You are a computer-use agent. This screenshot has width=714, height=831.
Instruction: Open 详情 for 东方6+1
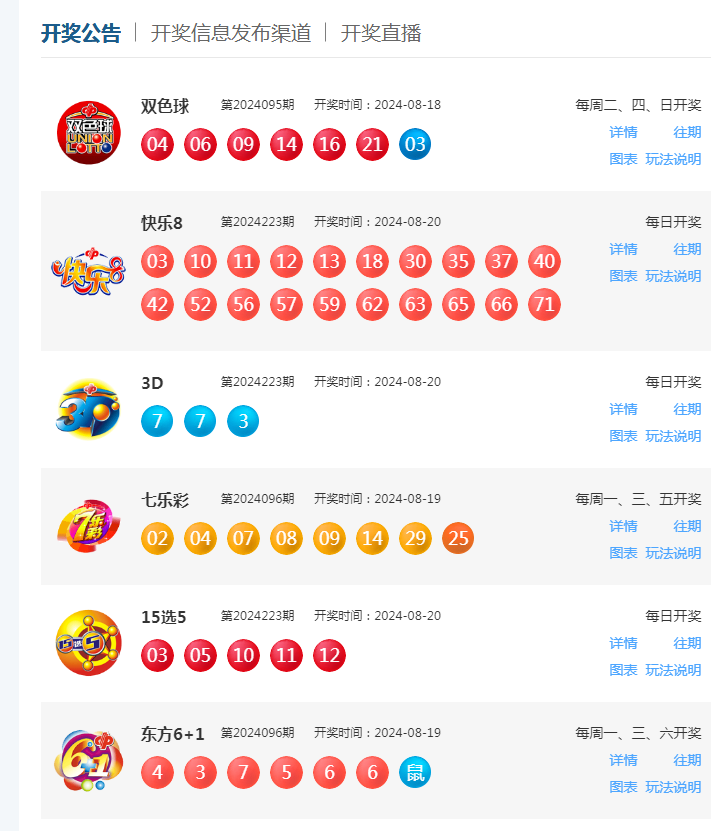pos(623,760)
